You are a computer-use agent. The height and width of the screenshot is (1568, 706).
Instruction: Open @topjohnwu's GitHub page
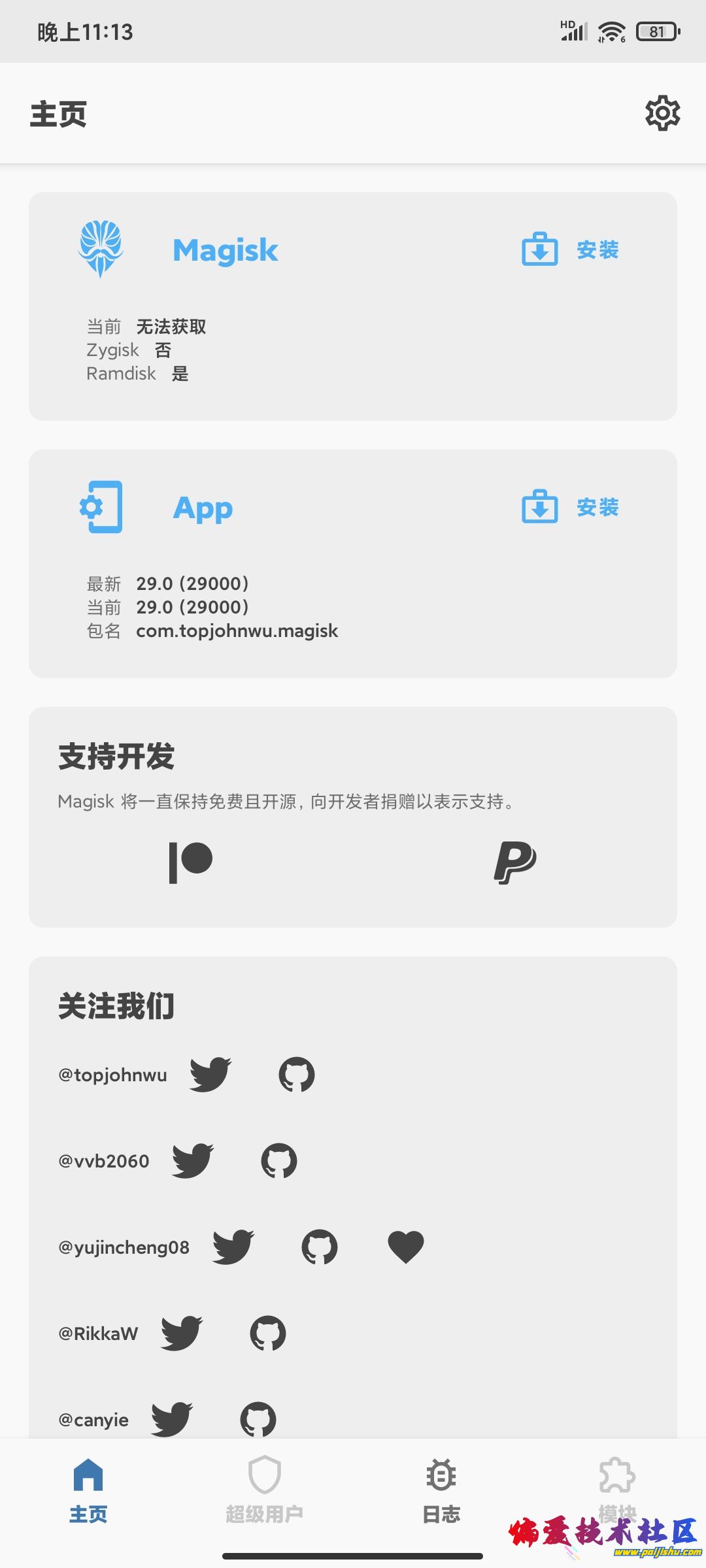297,1075
